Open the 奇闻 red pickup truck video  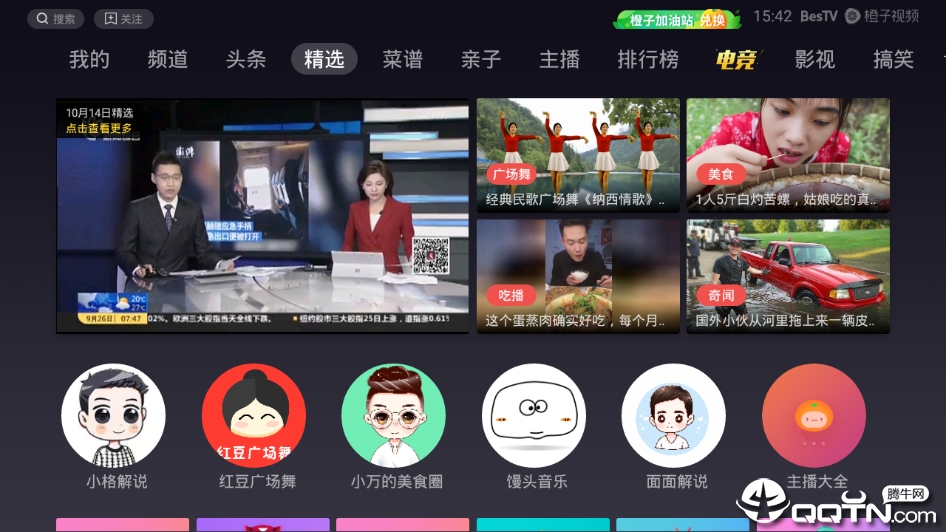click(787, 276)
